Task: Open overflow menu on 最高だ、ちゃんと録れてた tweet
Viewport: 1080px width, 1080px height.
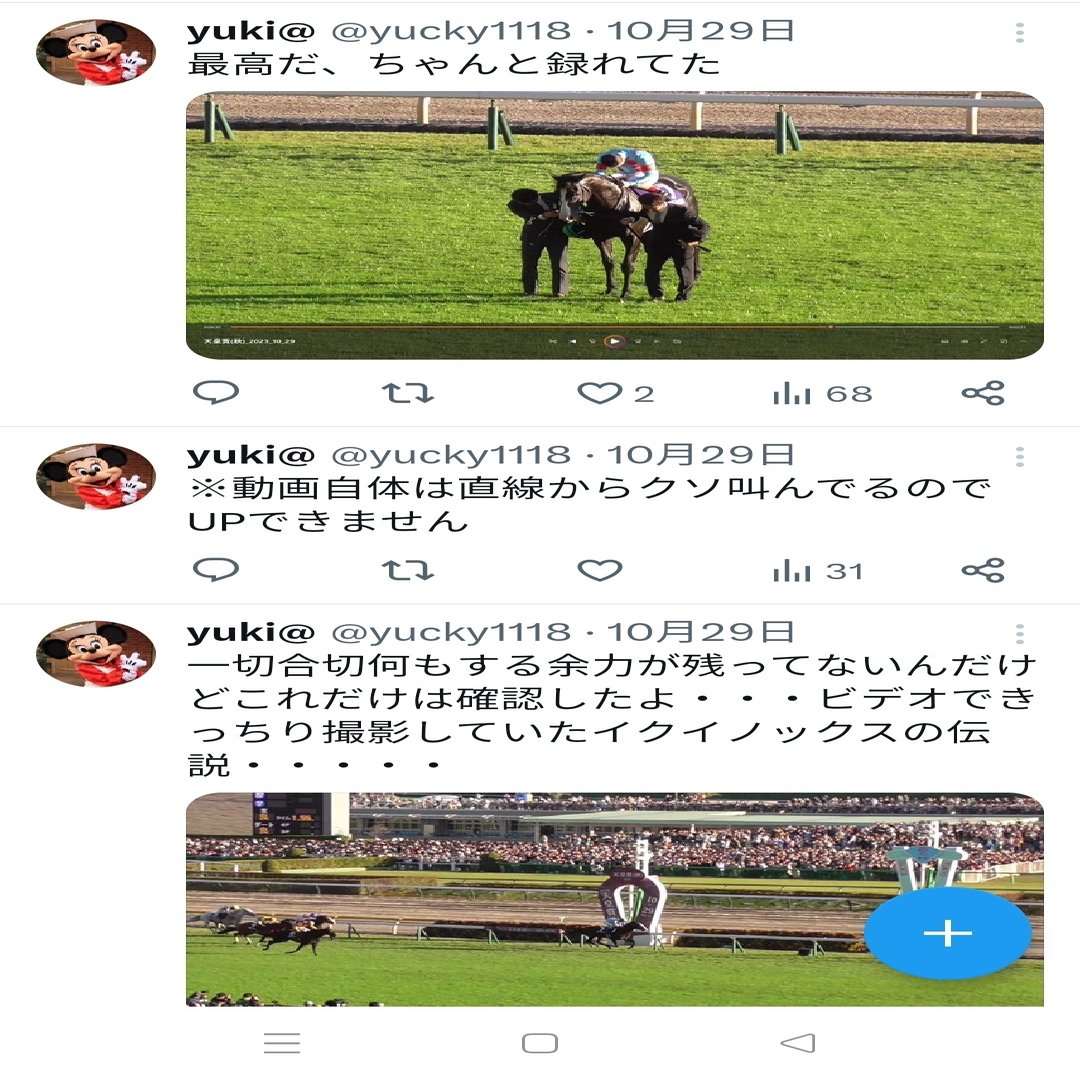Action: (x=1019, y=34)
